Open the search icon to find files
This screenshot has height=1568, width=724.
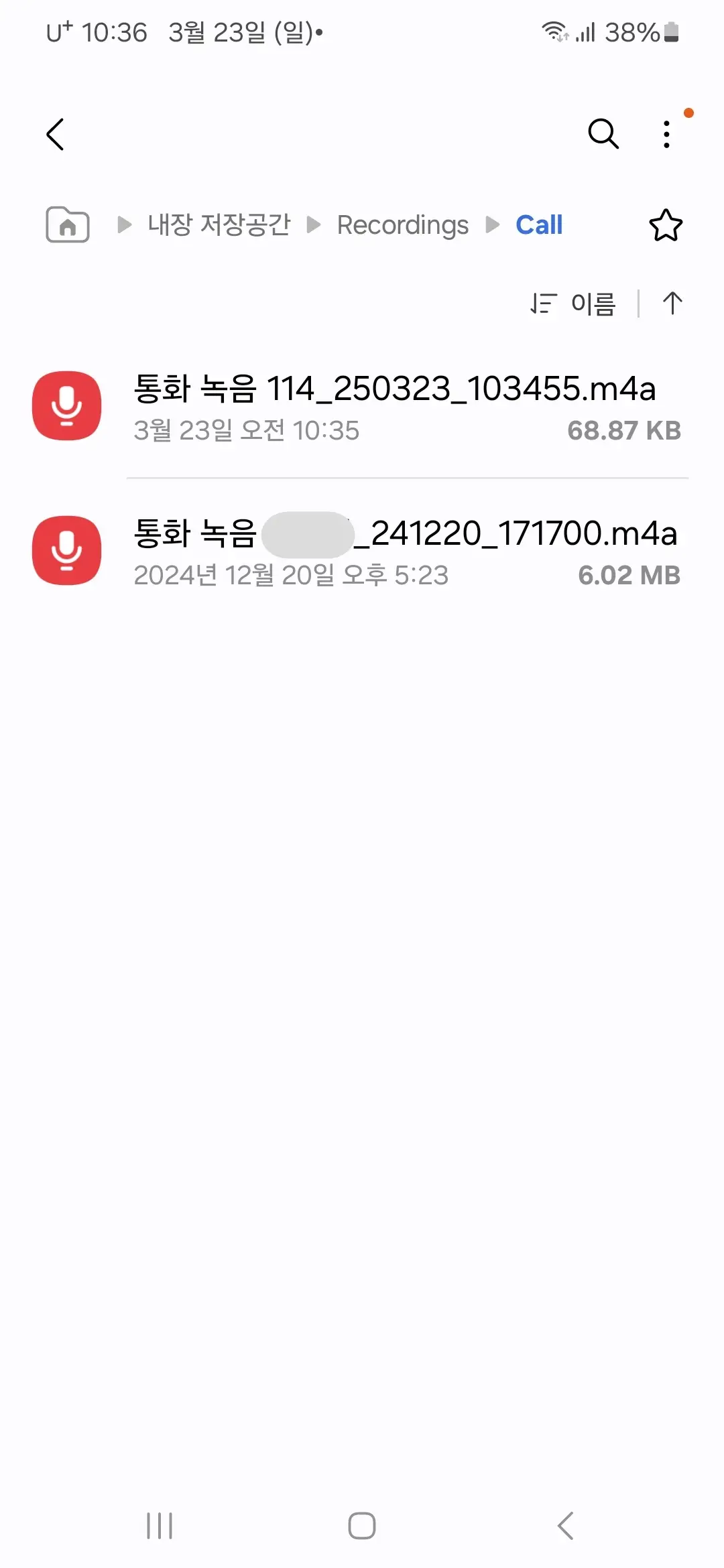pyautogui.click(x=602, y=134)
